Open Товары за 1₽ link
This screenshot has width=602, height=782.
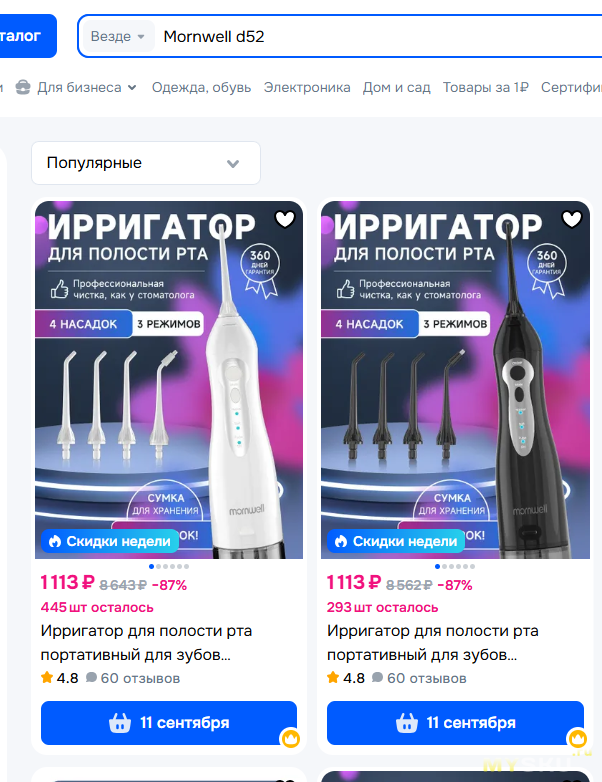click(x=486, y=88)
